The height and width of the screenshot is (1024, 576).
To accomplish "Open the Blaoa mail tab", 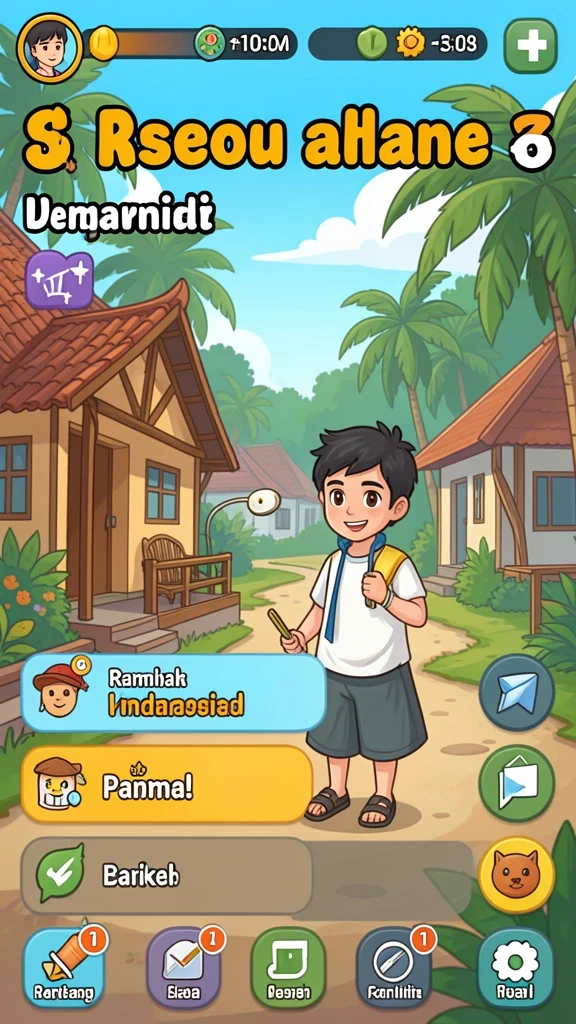I will (x=184, y=968).
